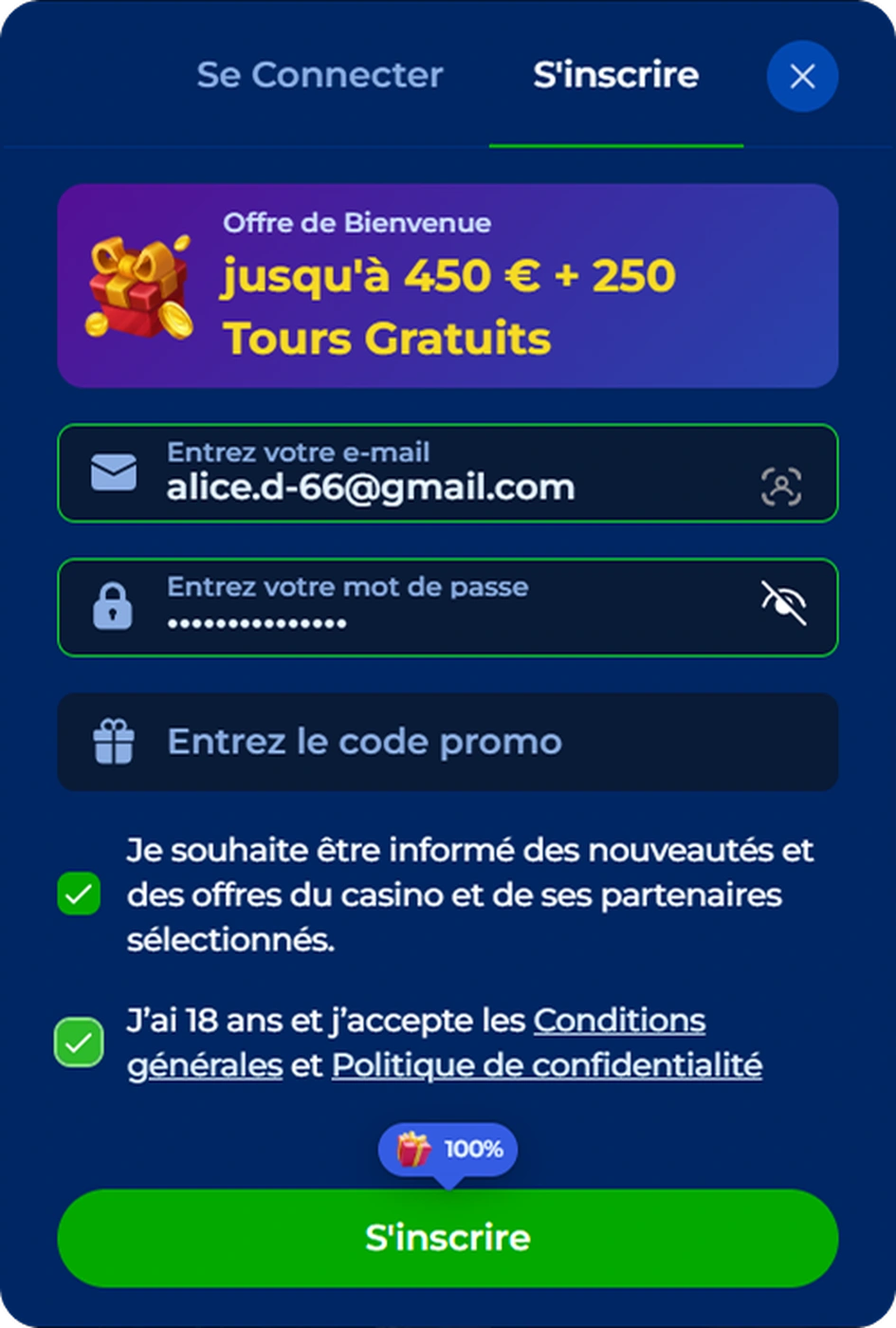Read the Politique de confidentialité
The image size is (896, 1328).
546,1065
